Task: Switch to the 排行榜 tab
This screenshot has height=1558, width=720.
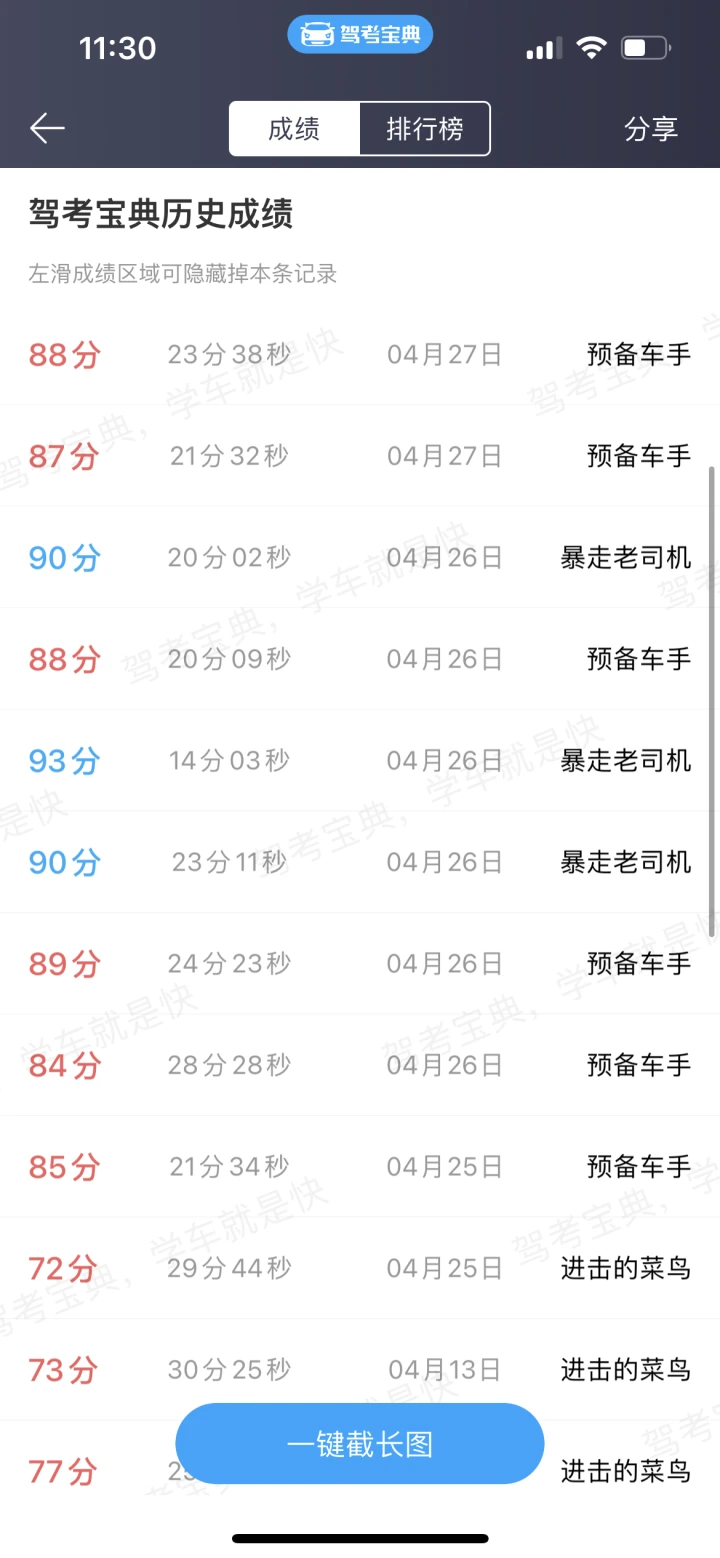Action: (x=425, y=129)
